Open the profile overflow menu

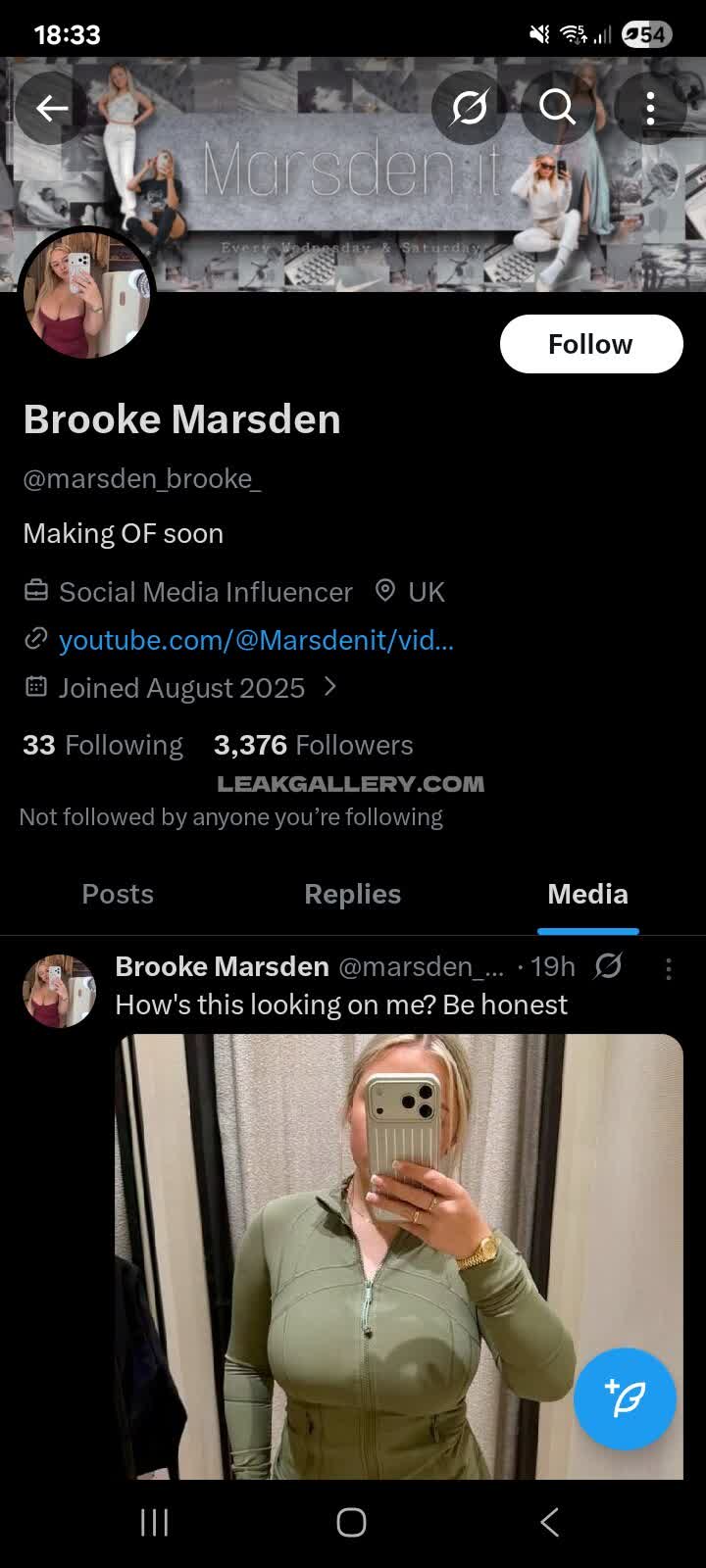click(649, 108)
